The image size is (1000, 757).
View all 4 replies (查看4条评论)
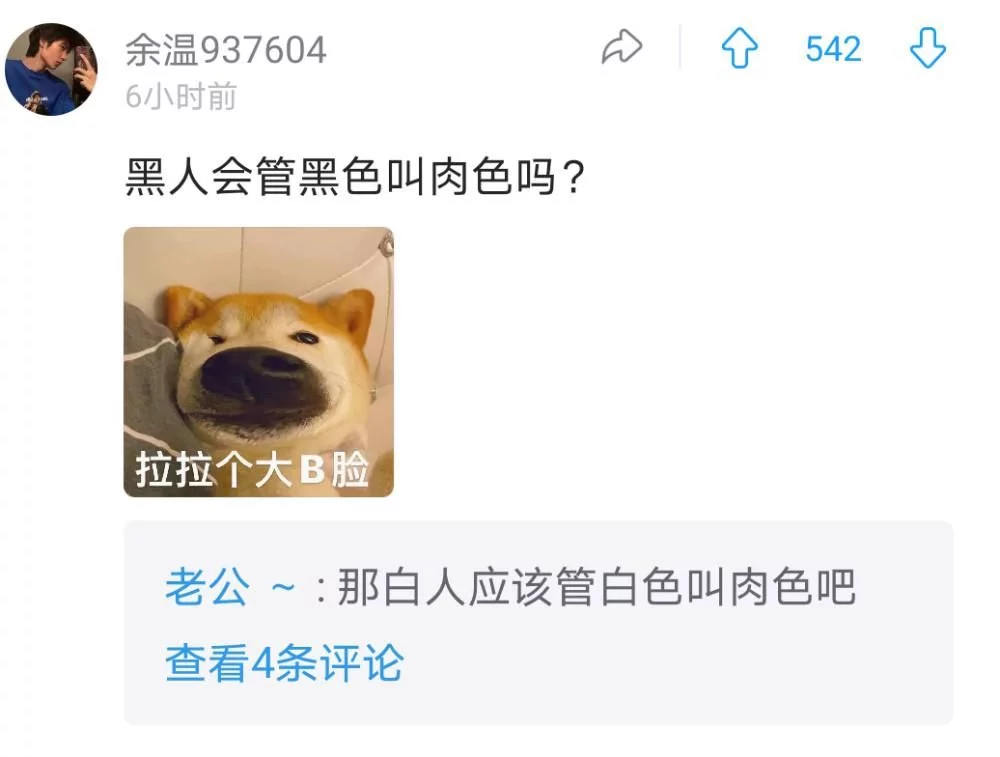coord(284,663)
